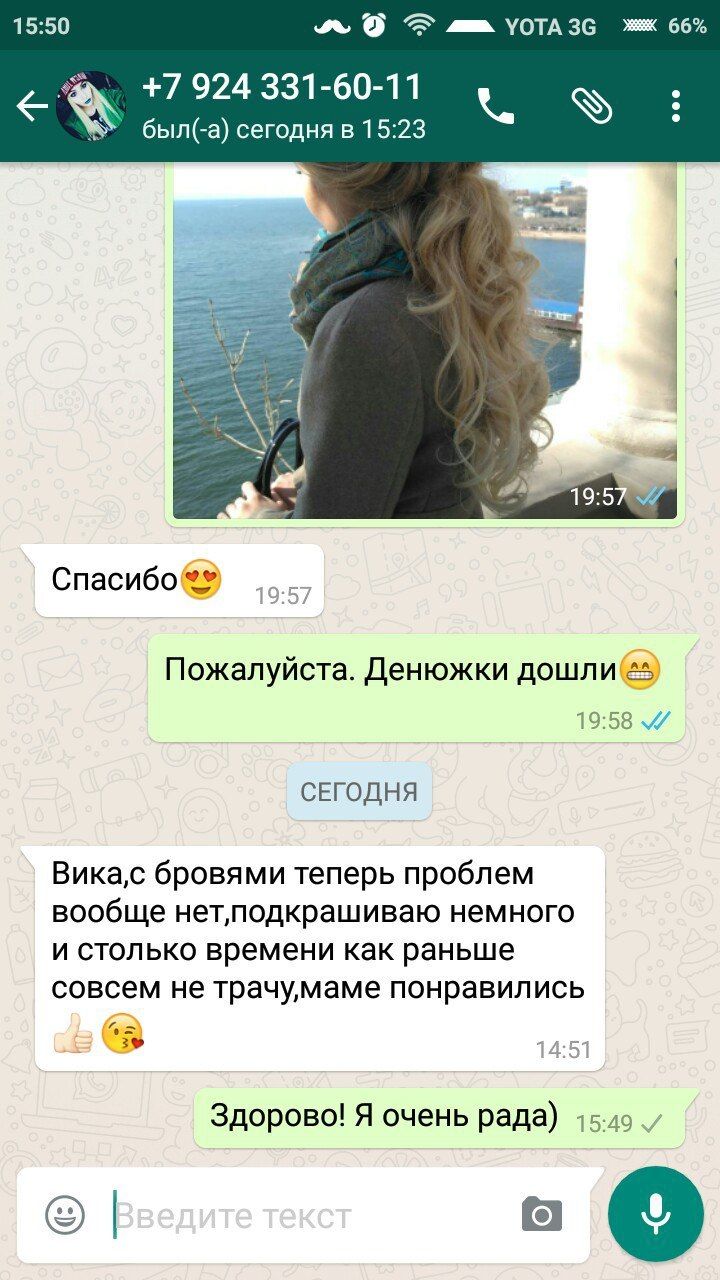Open the camera from the message bar
720x1280 pixels.
[x=542, y=1215]
